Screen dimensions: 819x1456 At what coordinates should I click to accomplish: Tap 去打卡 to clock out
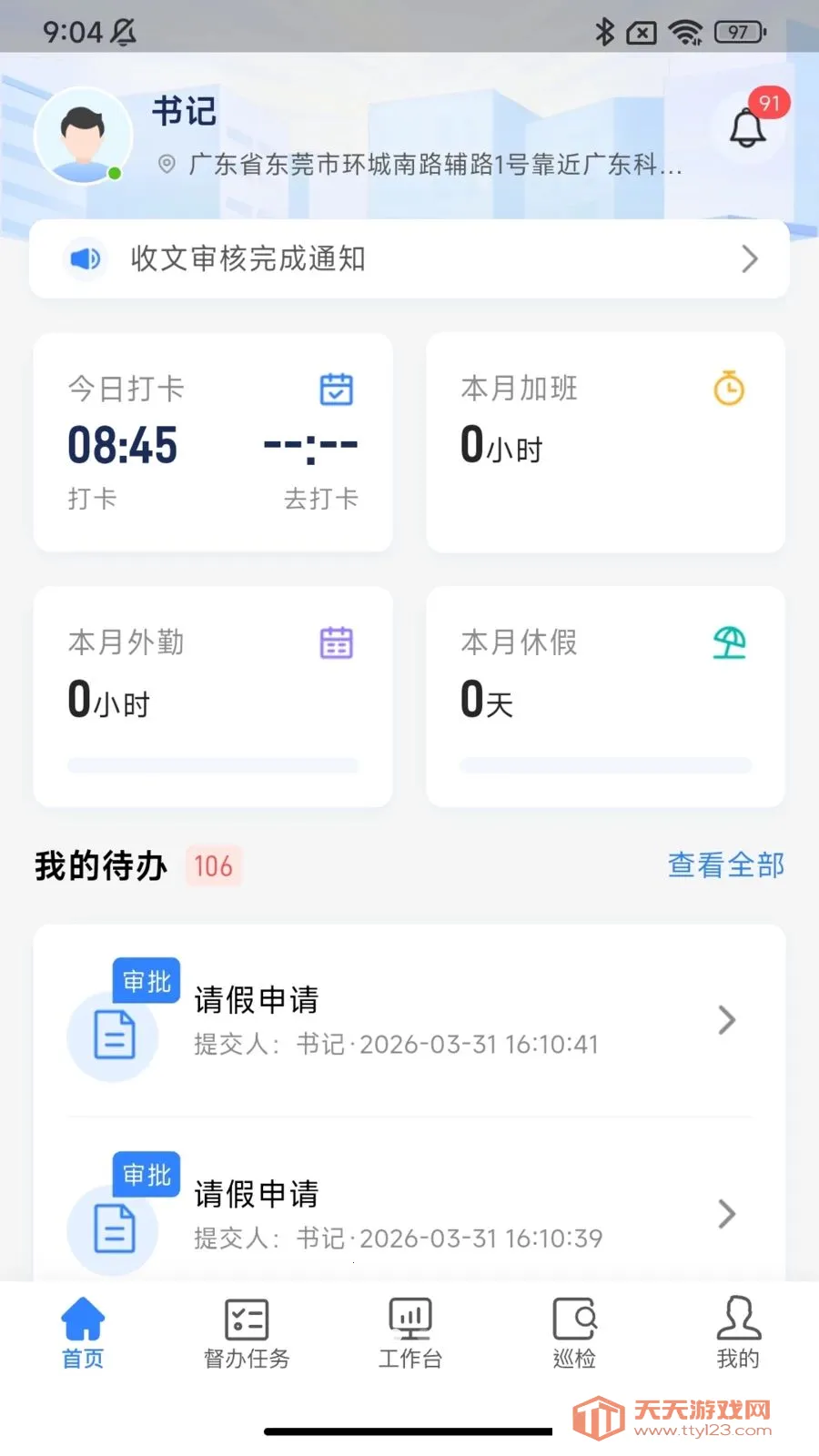pos(319,498)
